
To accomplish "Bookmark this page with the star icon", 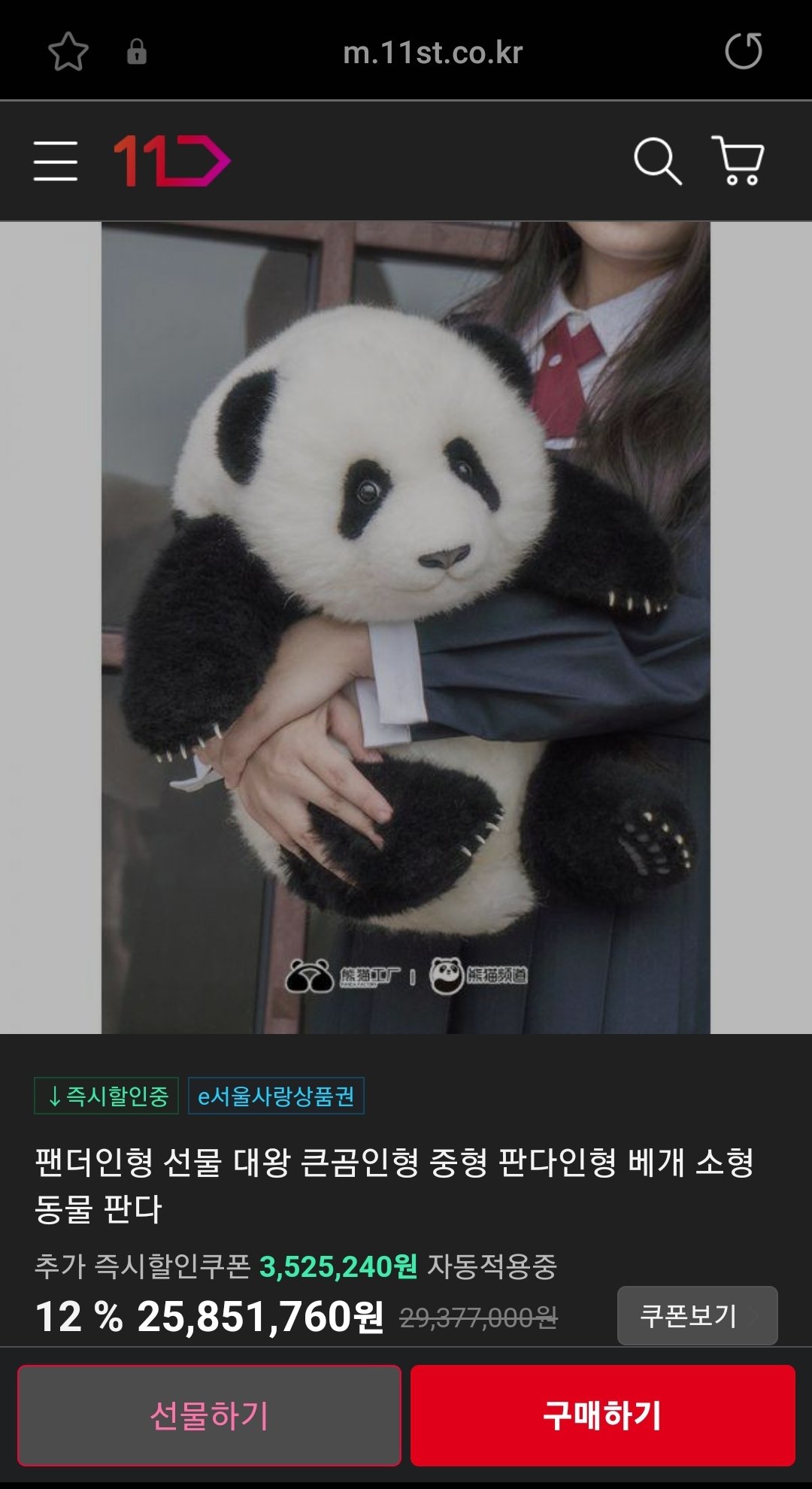I will pyautogui.click(x=68, y=52).
